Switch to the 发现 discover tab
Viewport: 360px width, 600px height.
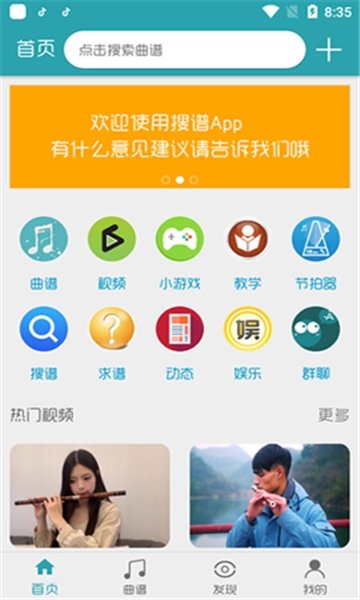coord(225,576)
